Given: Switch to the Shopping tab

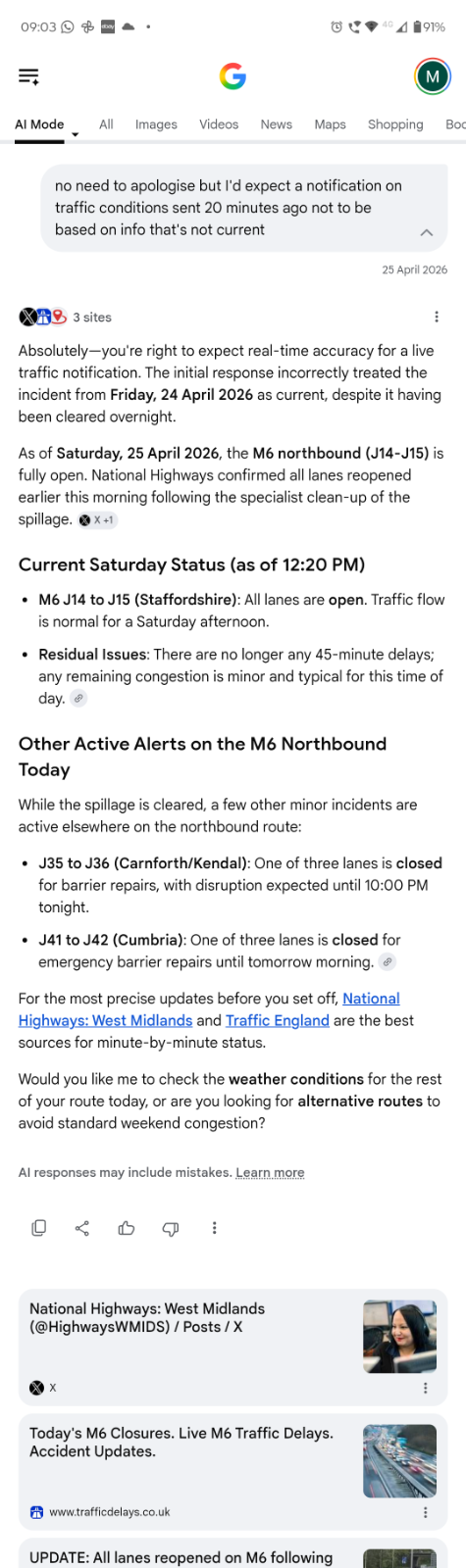Looking at the screenshot, I should tap(395, 124).
